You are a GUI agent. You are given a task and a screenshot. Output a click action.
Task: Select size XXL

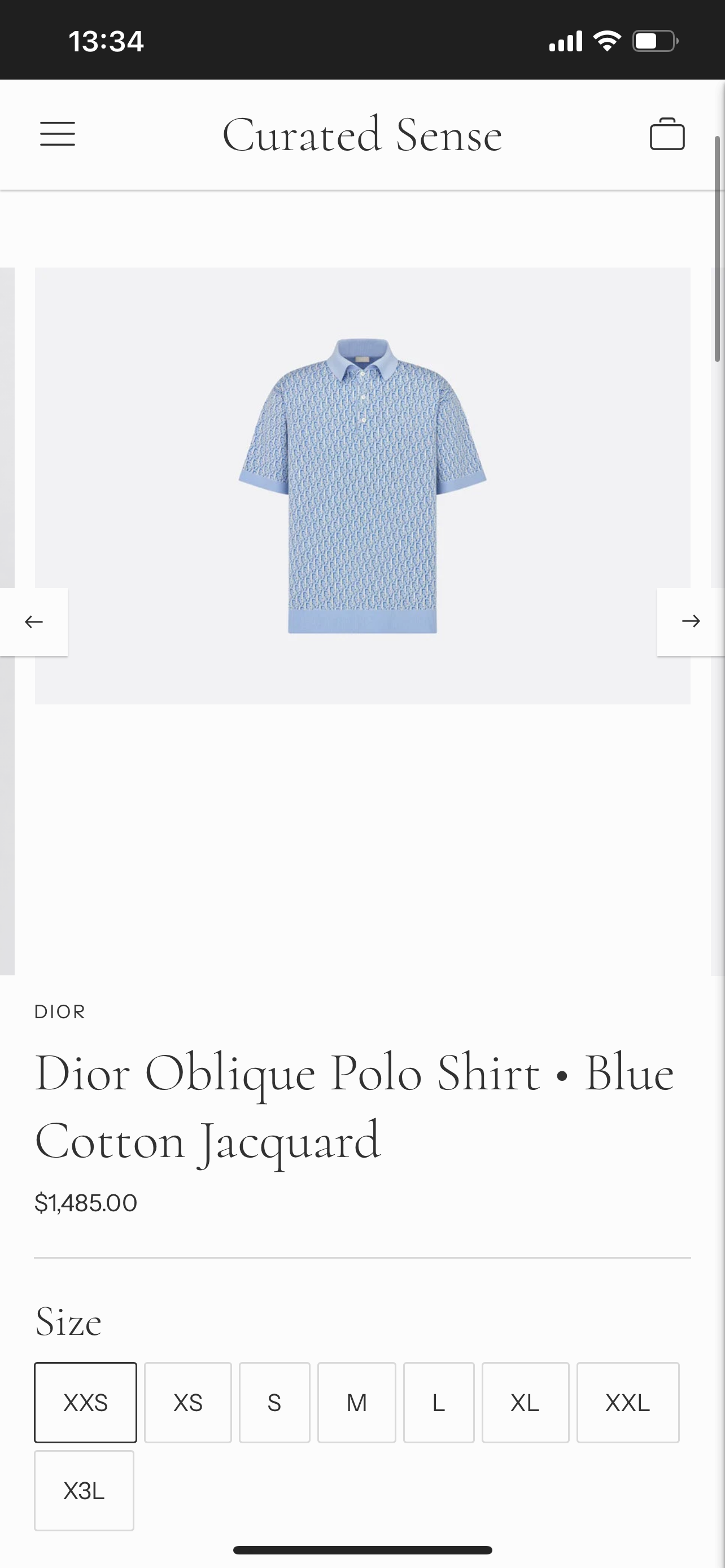pos(628,1403)
